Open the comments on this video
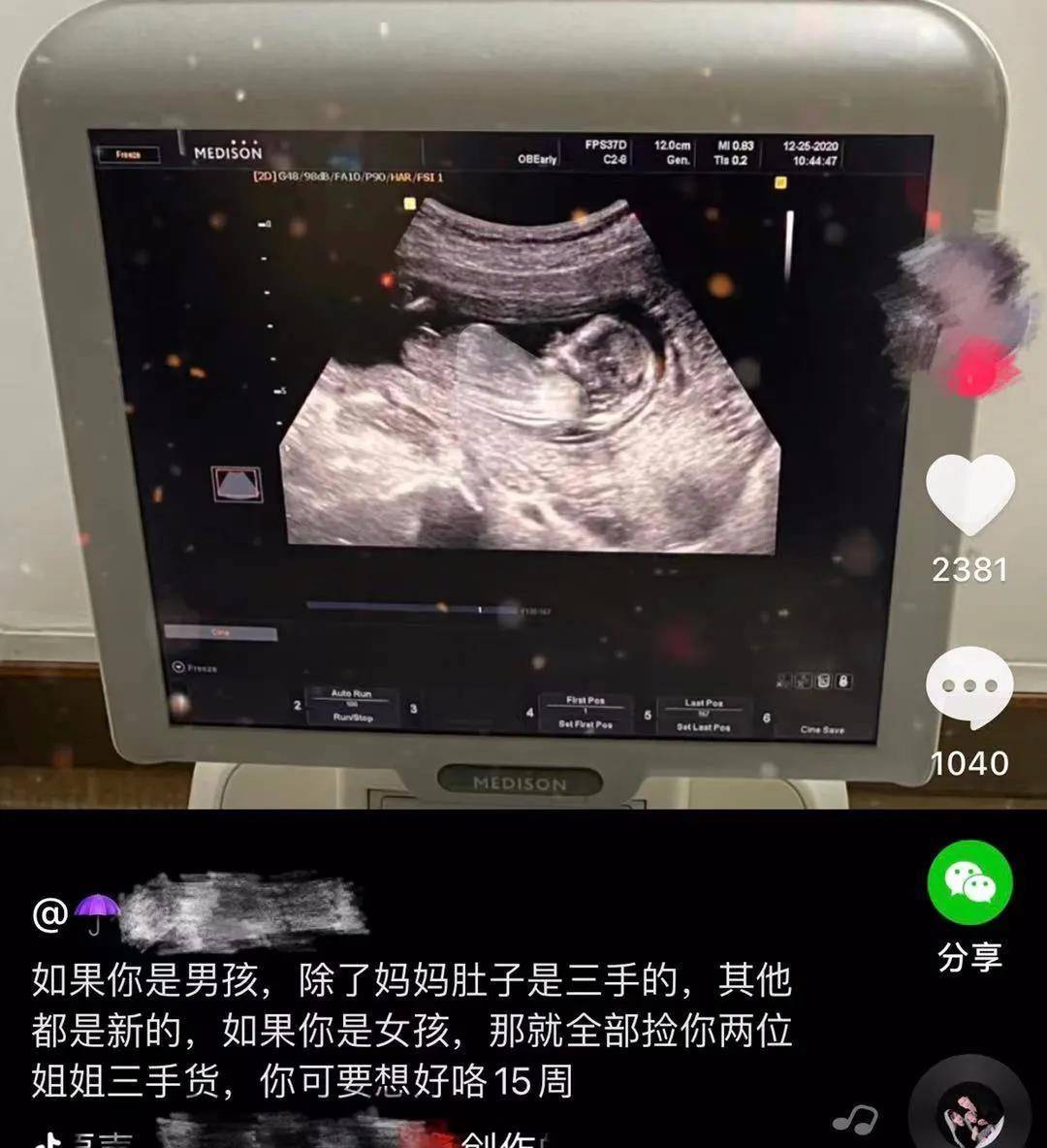The width and height of the screenshot is (1047, 1148). click(969, 686)
